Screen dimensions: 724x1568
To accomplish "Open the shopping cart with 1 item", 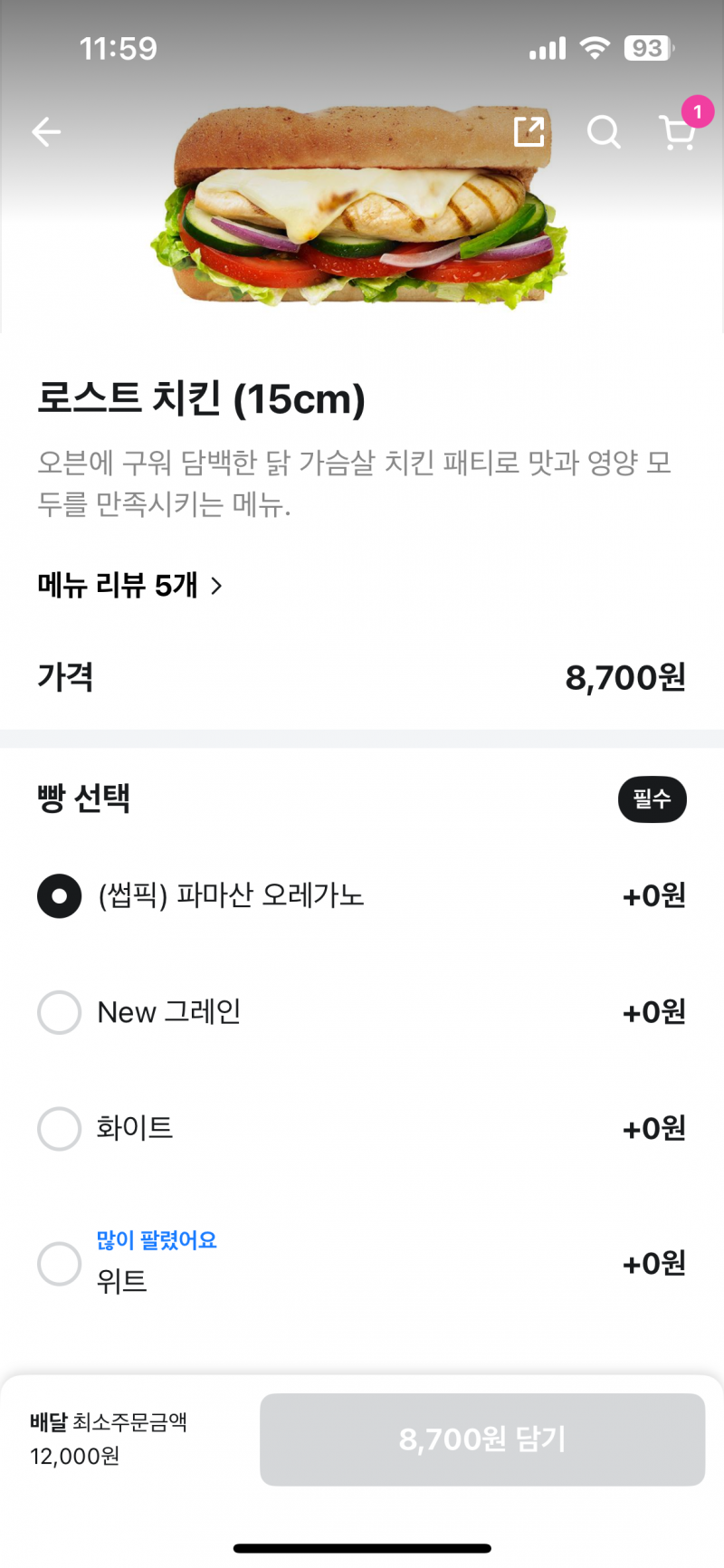I will click(x=677, y=134).
